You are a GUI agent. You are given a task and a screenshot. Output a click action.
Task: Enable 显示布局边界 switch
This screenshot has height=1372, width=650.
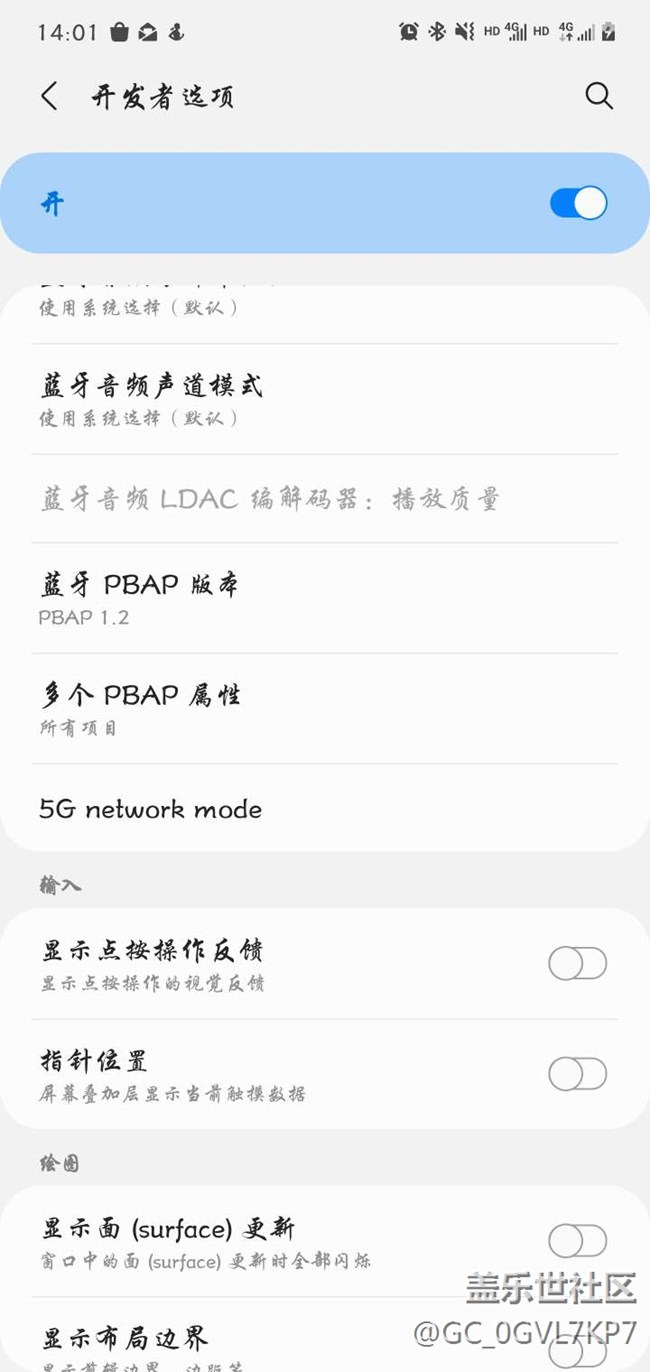click(x=577, y=1348)
